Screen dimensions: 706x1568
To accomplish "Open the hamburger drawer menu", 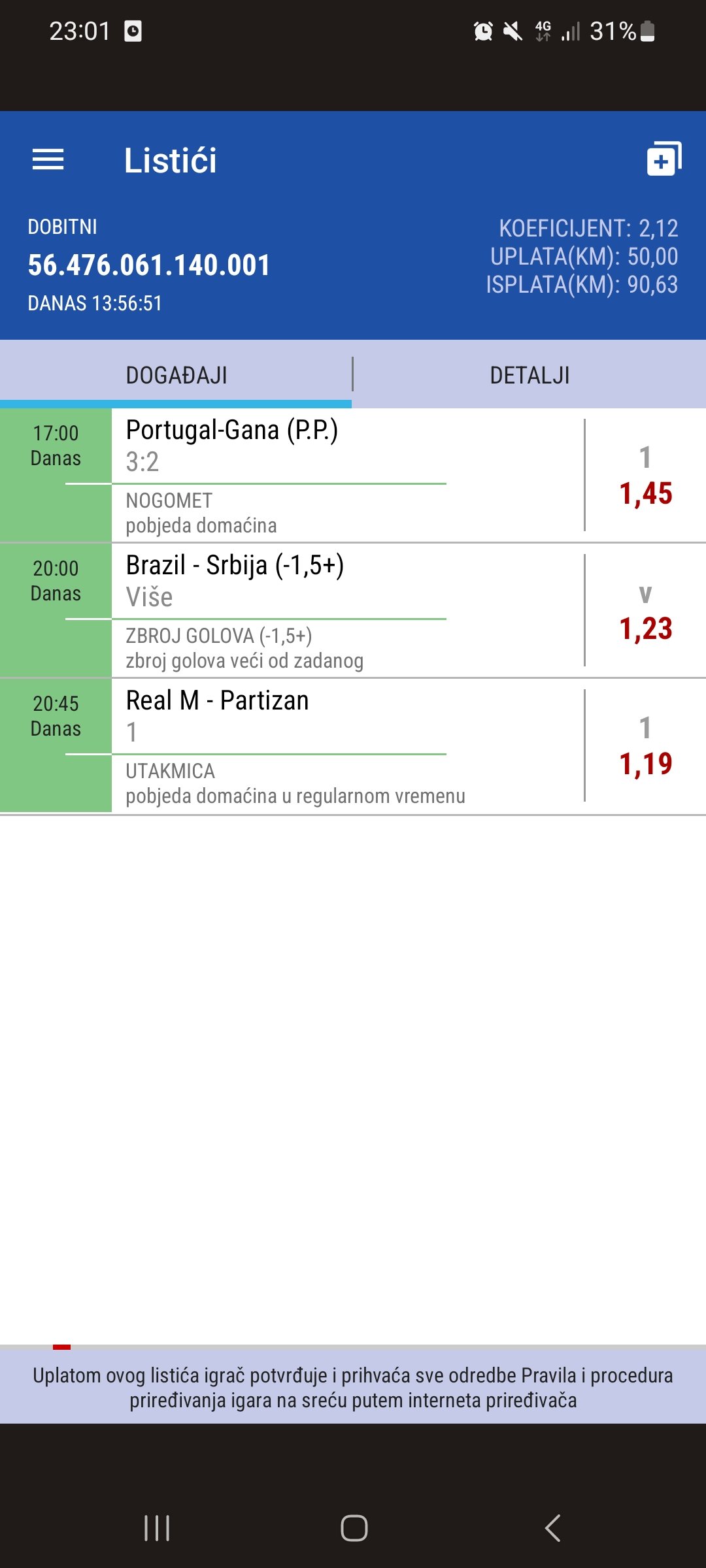I will (48, 159).
